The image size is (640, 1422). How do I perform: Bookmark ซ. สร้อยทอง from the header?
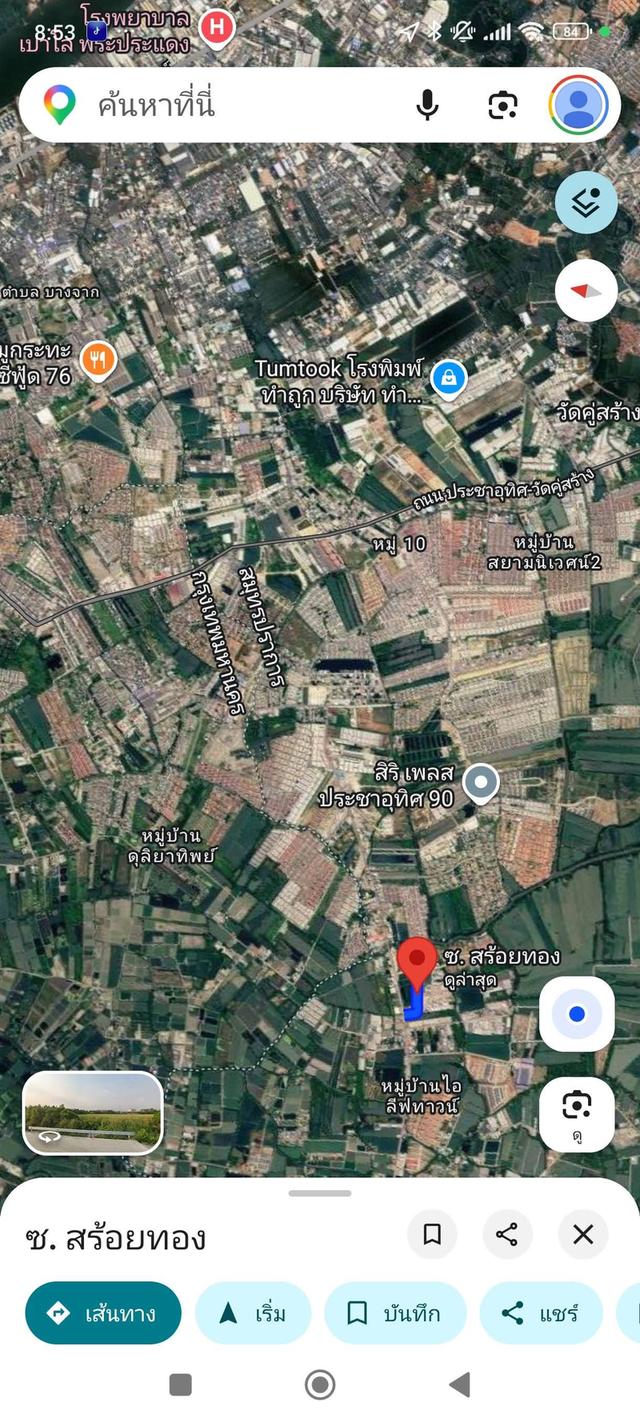click(x=432, y=1235)
